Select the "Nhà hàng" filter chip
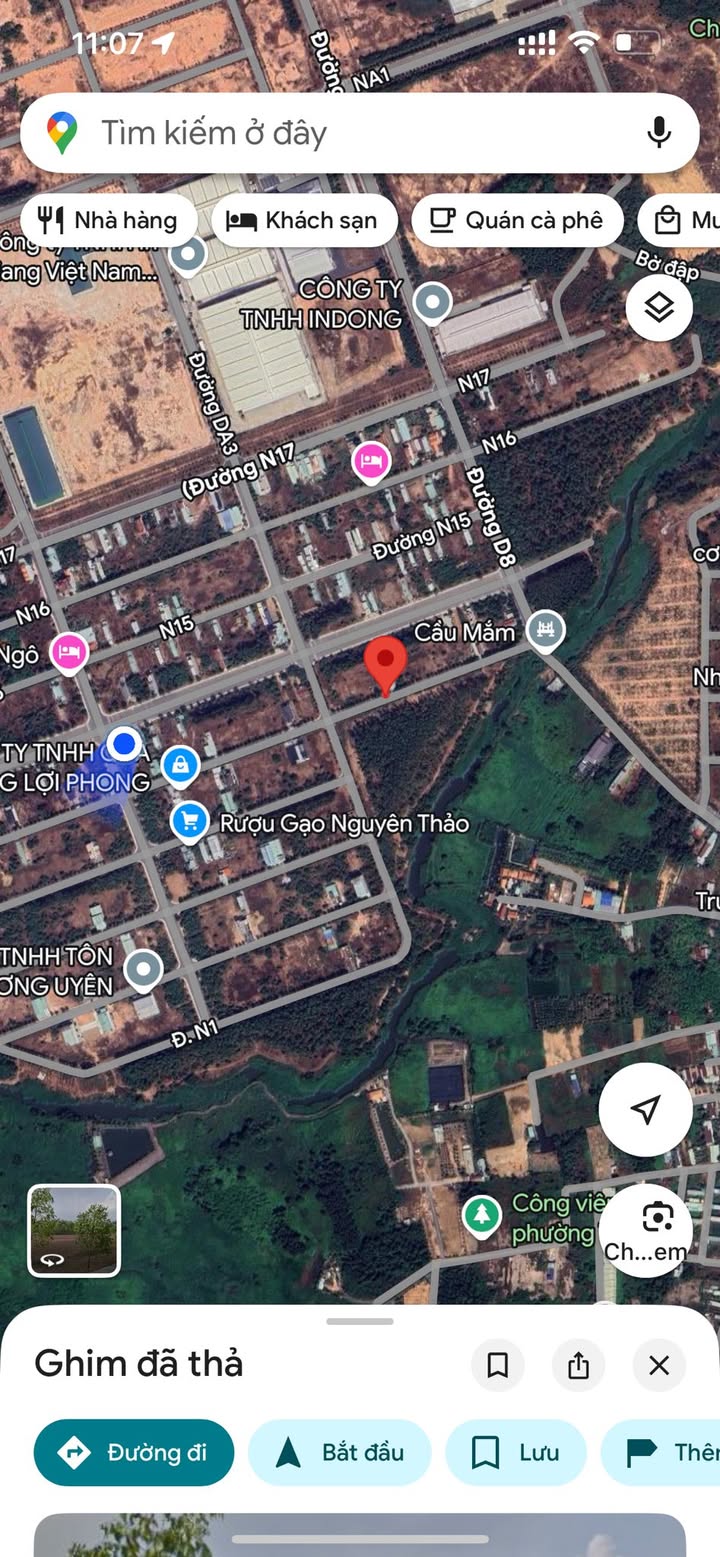This screenshot has width=720, height=1557. [x=109, y=221]
